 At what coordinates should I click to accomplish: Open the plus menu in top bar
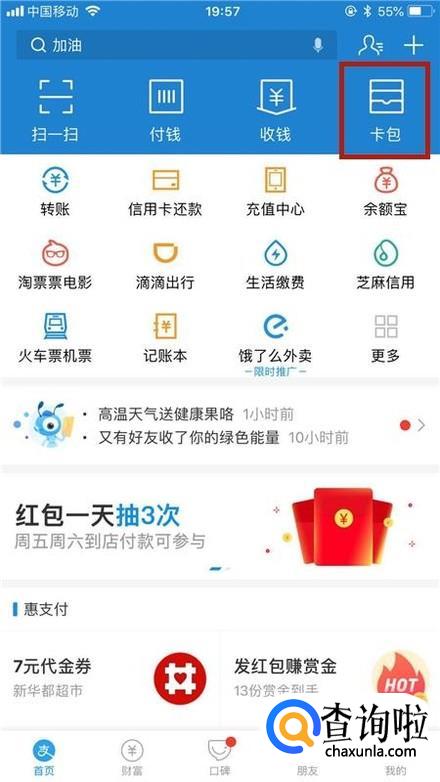tap(414, 45)
